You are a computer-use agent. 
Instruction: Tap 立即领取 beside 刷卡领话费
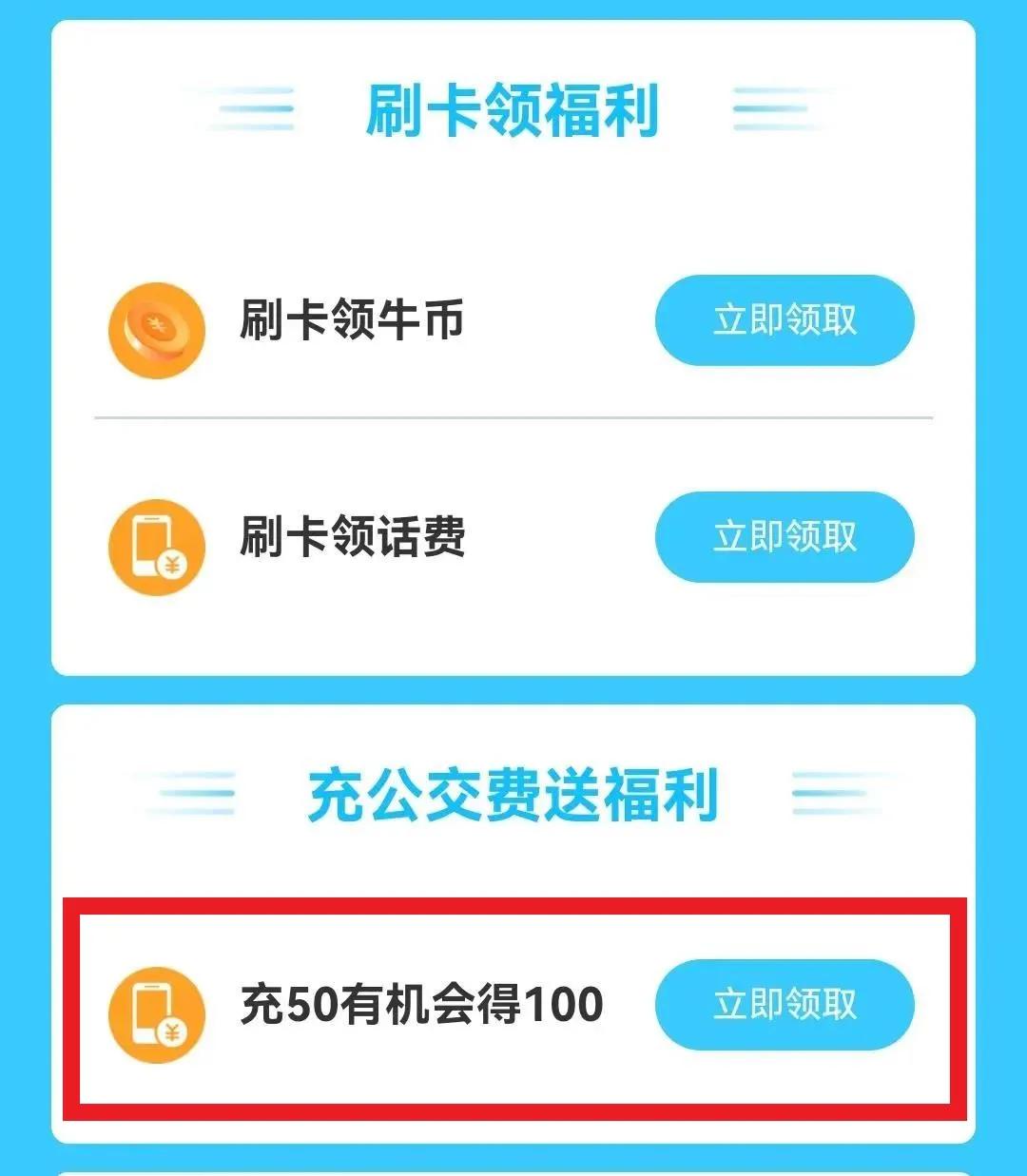tap(785, 537)
